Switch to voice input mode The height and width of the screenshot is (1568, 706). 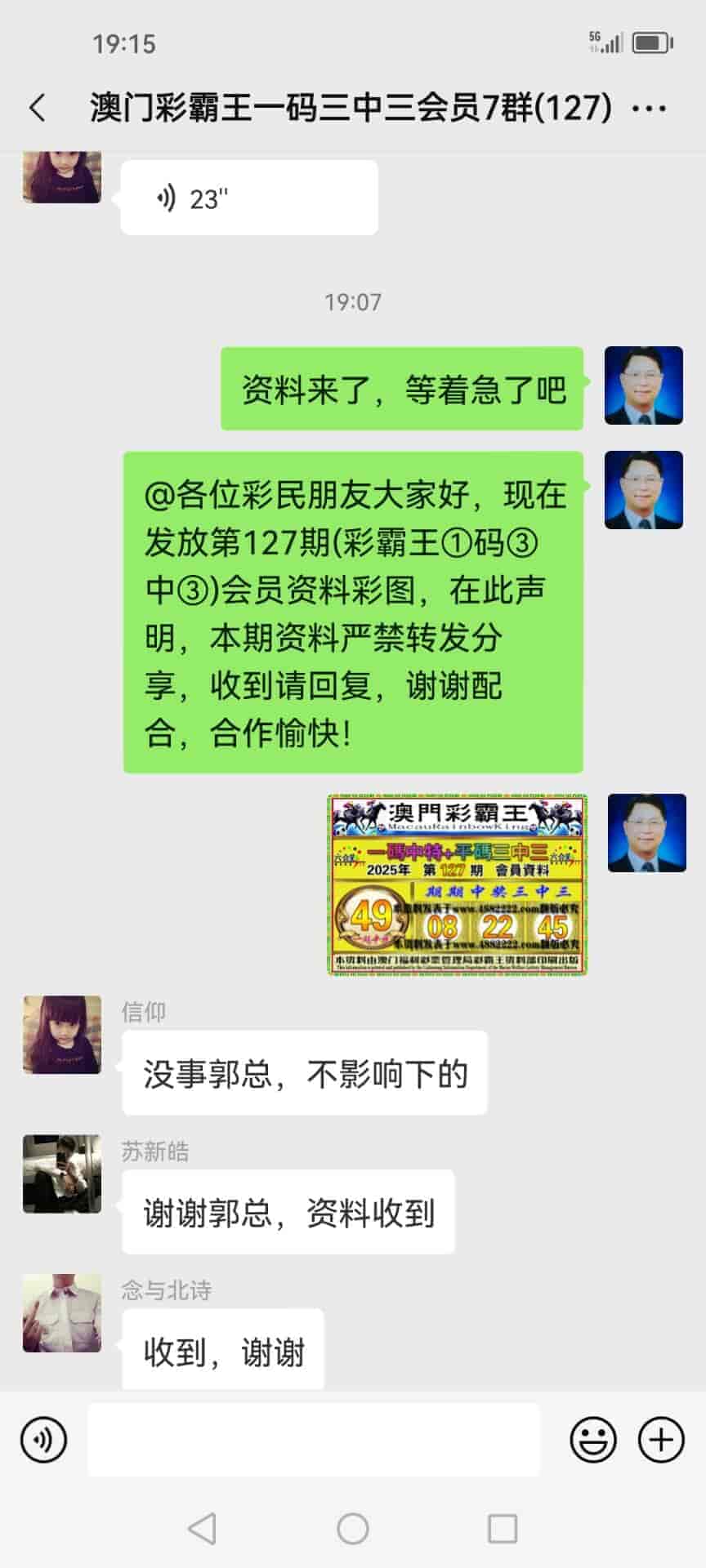(44, 1440)
